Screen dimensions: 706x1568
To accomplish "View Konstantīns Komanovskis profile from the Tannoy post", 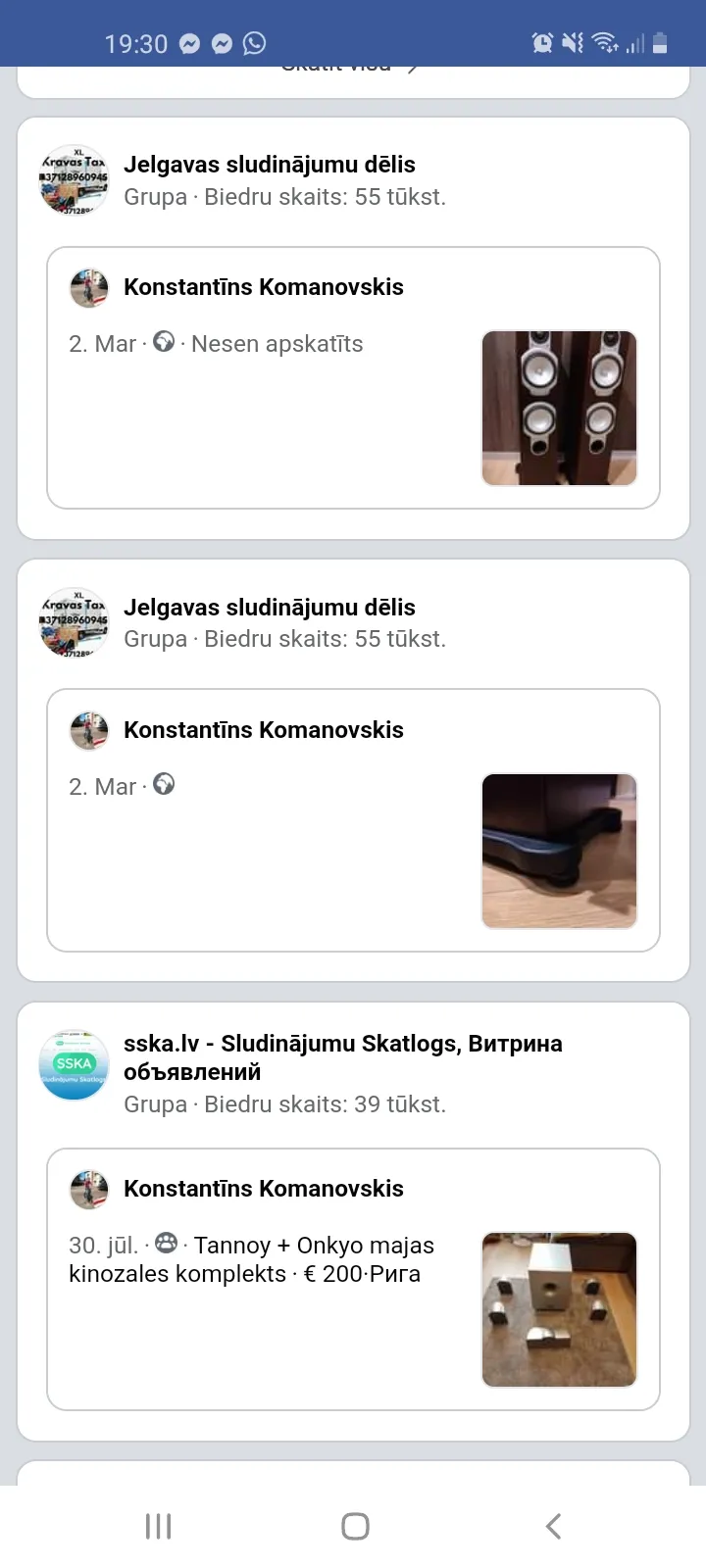I will pyautogui.click(x=263, y=1189).
